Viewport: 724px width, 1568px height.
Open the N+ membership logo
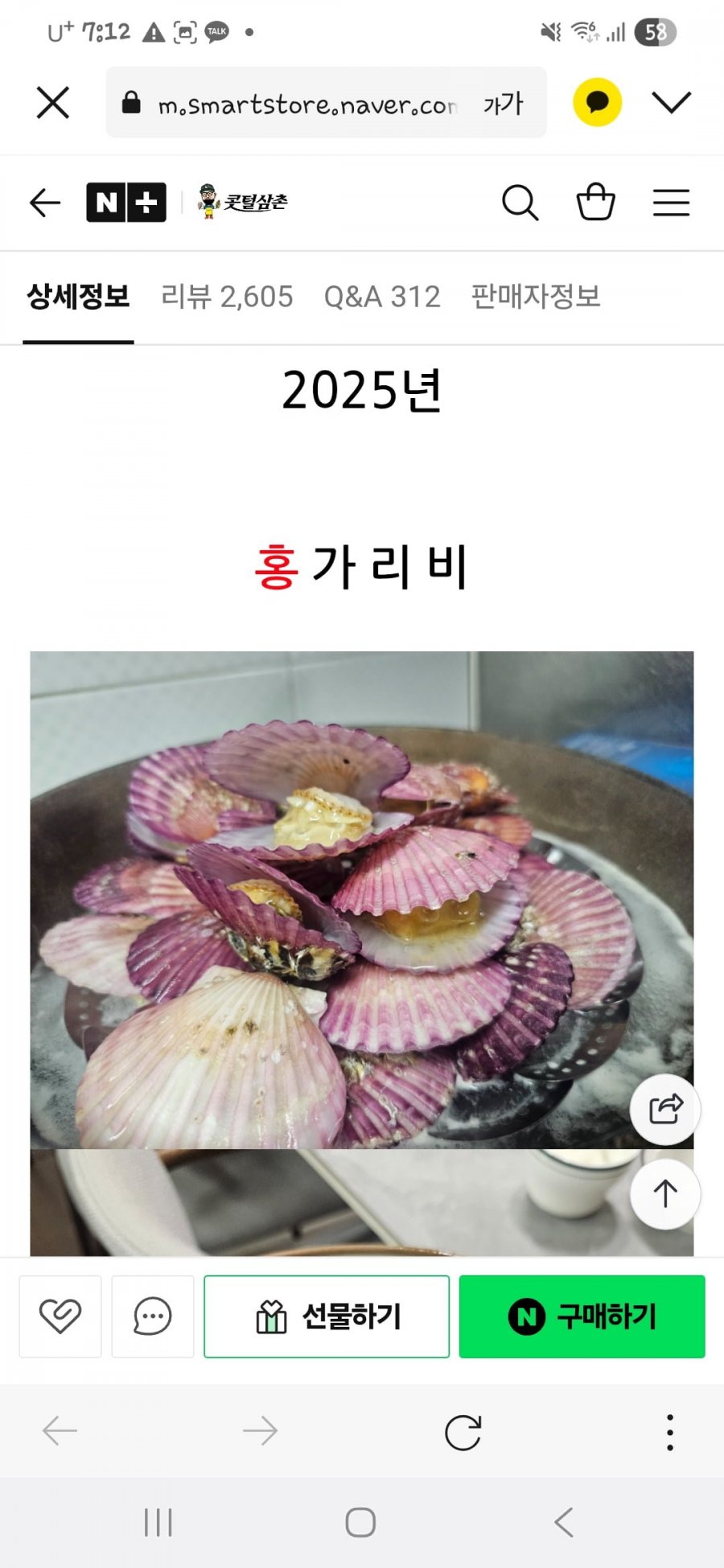126,202
